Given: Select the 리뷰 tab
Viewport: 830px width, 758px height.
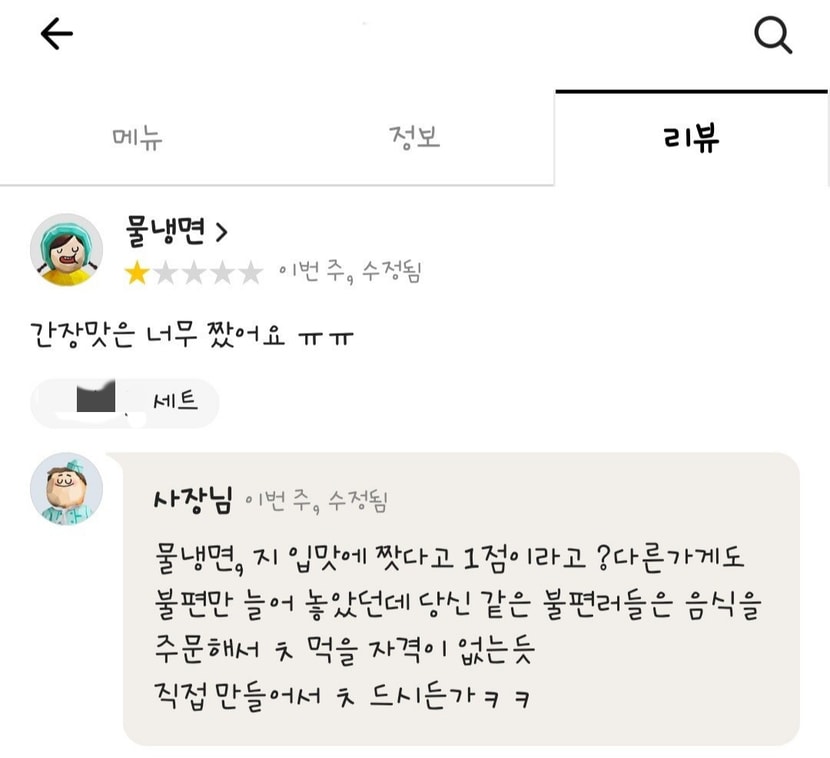Looking at the screenshot, I should pyautogui.click(x=691, y=138).
